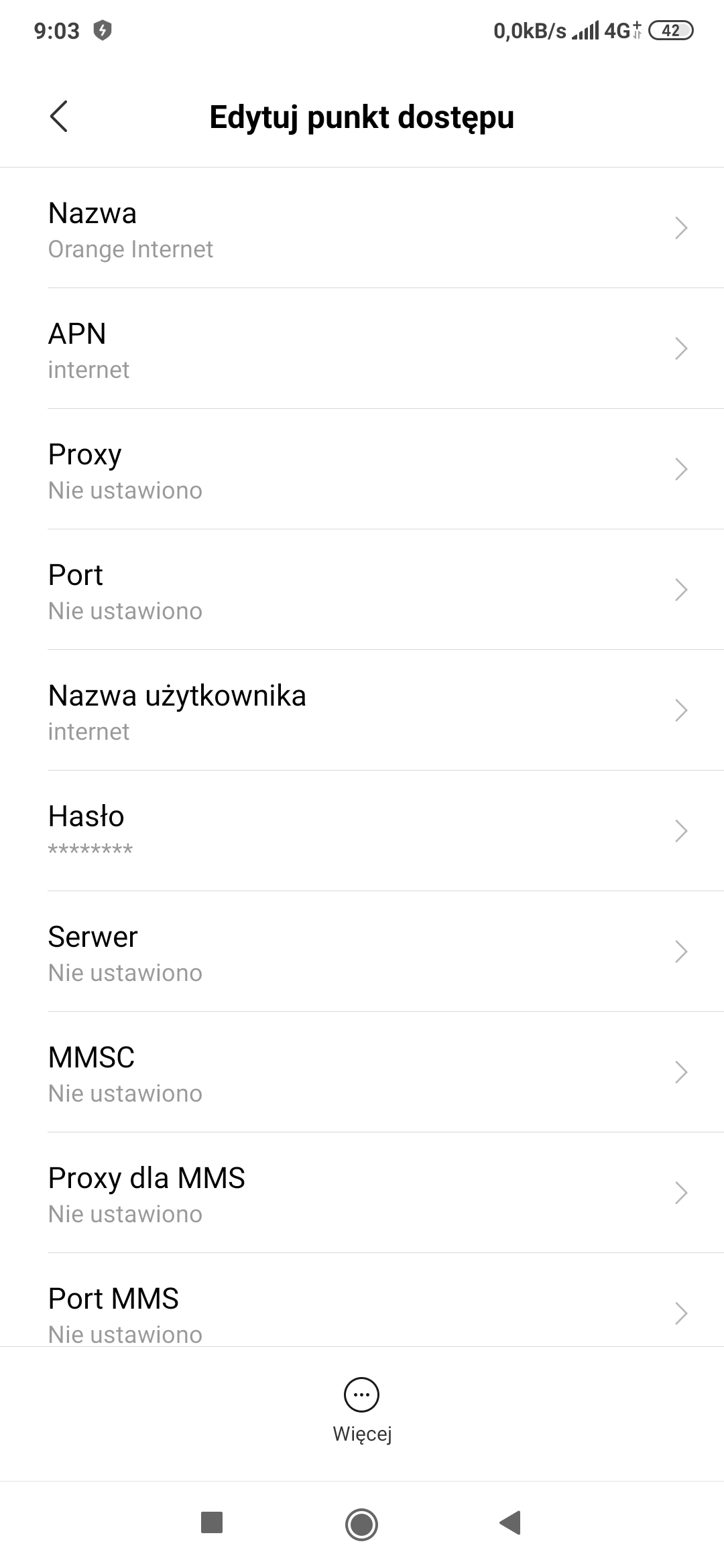The height and width of the screenshot is (1568, 724).
Task: Open recent apps with square button
Action: pos(212,1524)
